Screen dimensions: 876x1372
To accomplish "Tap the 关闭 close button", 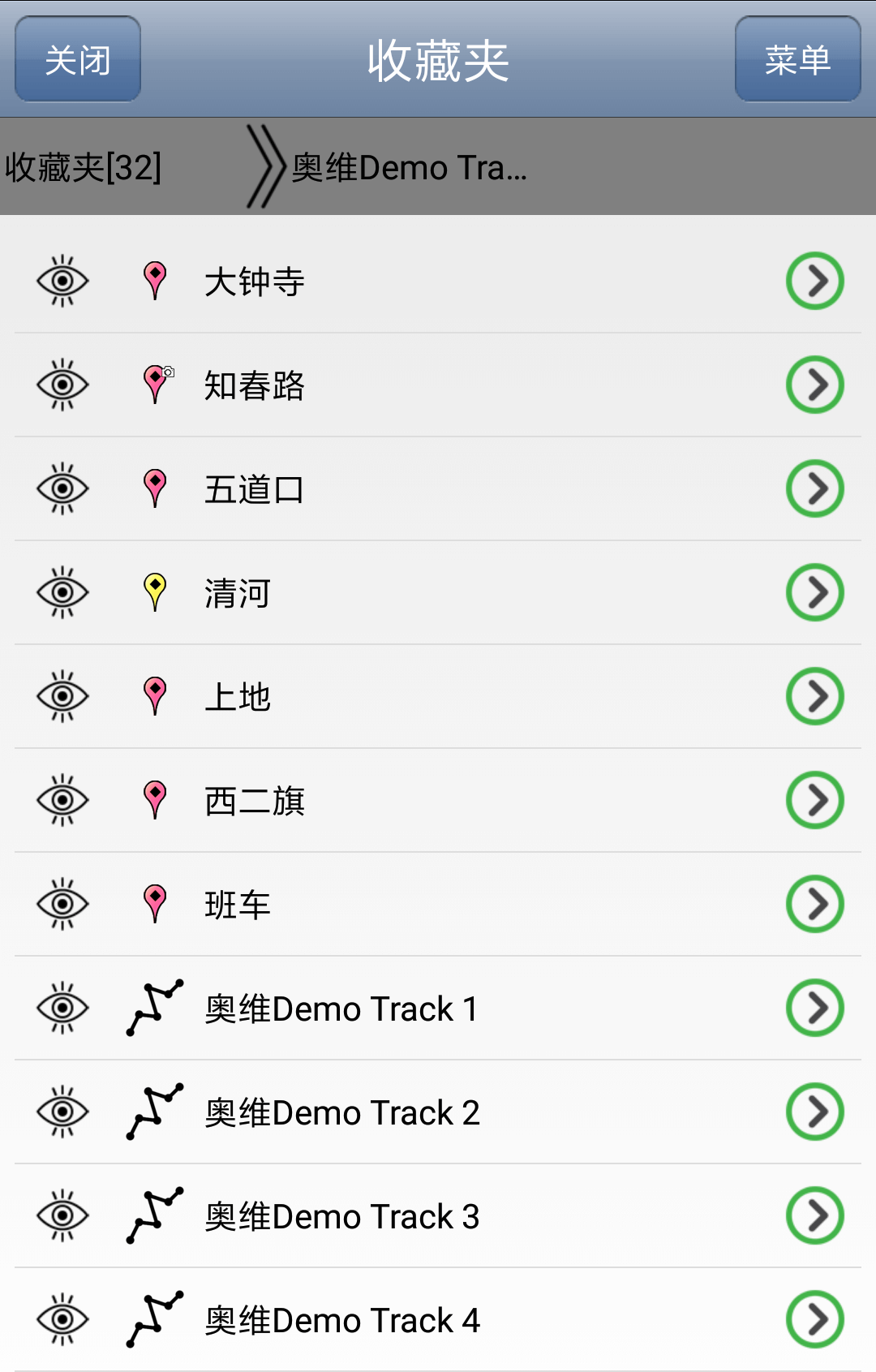I will point(78,59).
